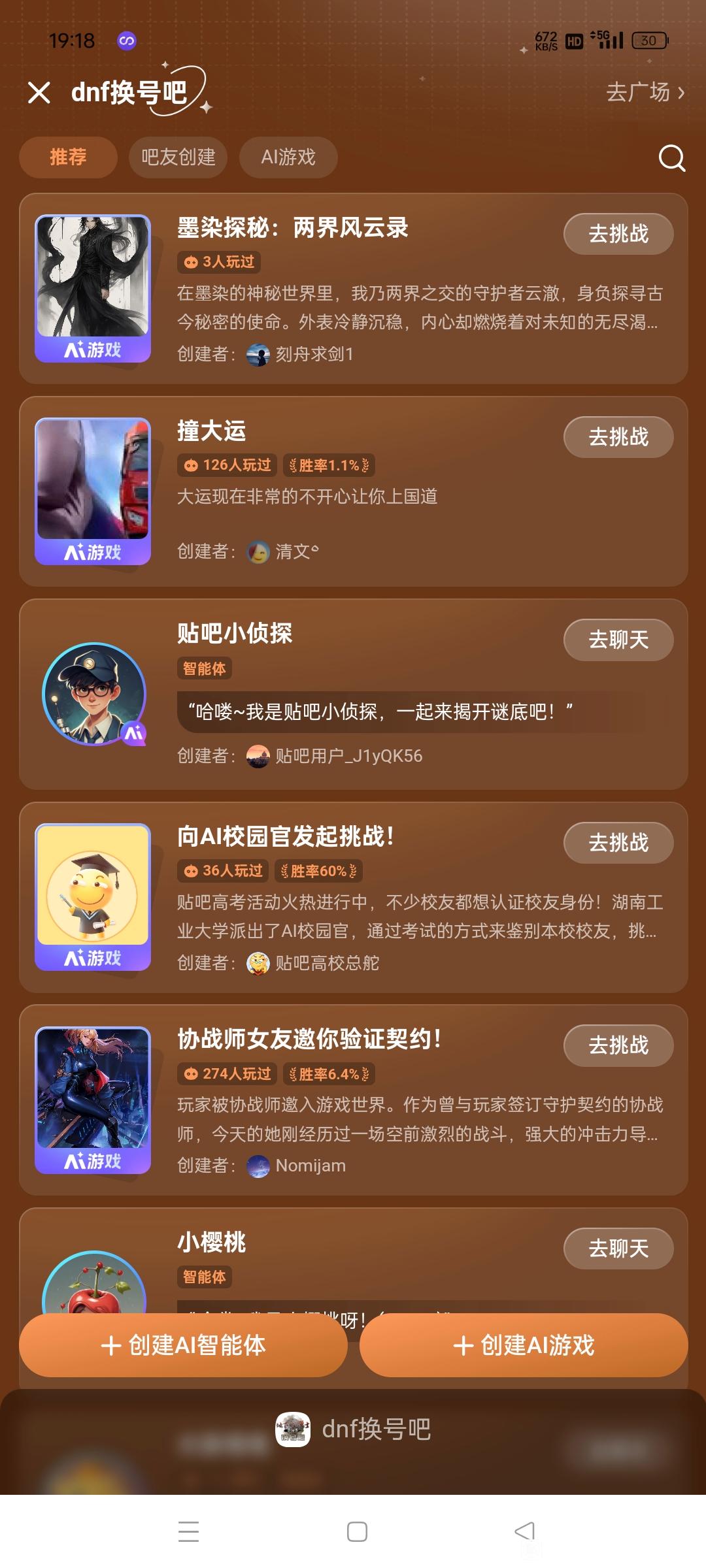The height and width of the screenshot is (1568, 706).
Task: Open creator 贴吧高校总舵 profile
Action: pos(327,963)
